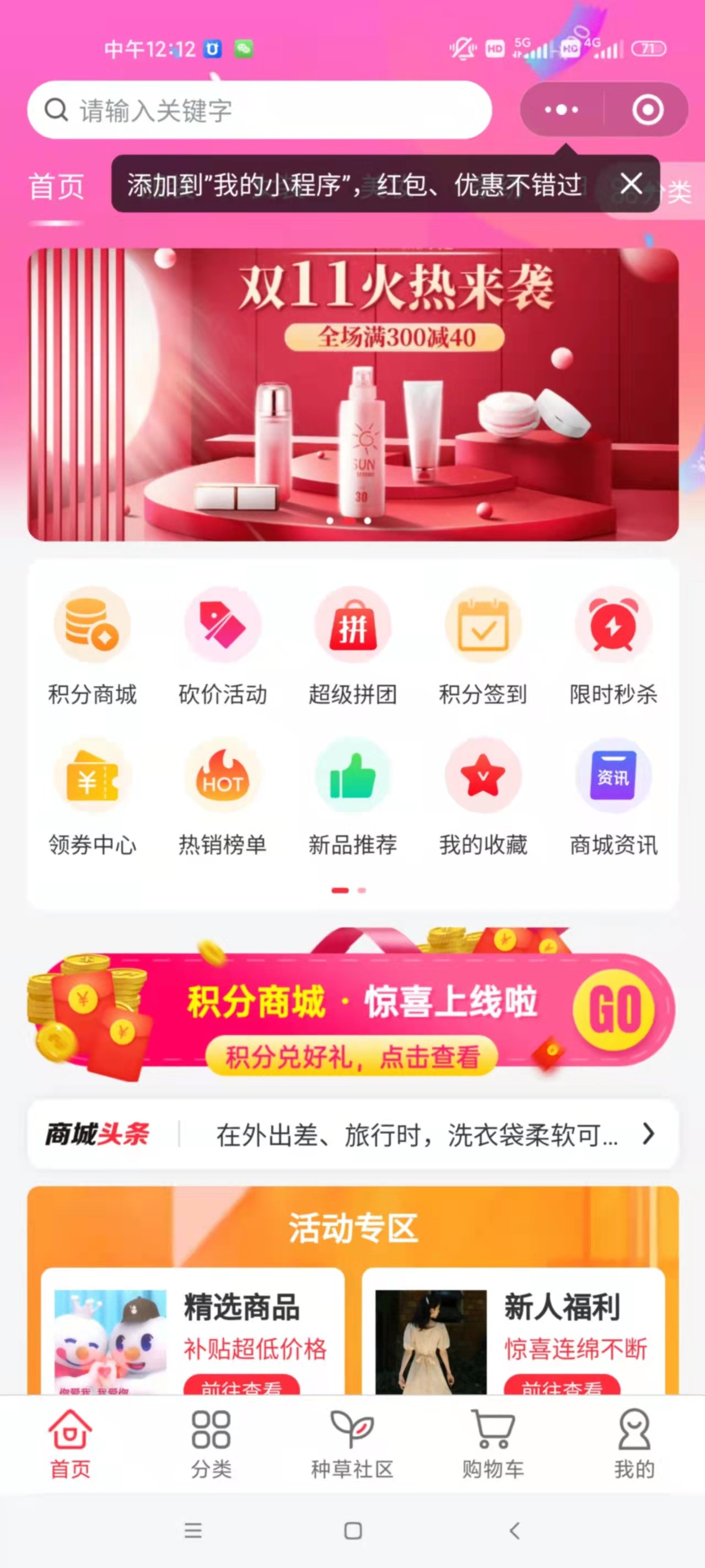Go to the 我的 profile tab
The image size is (705, 1568).
[x=634, y=1444]
